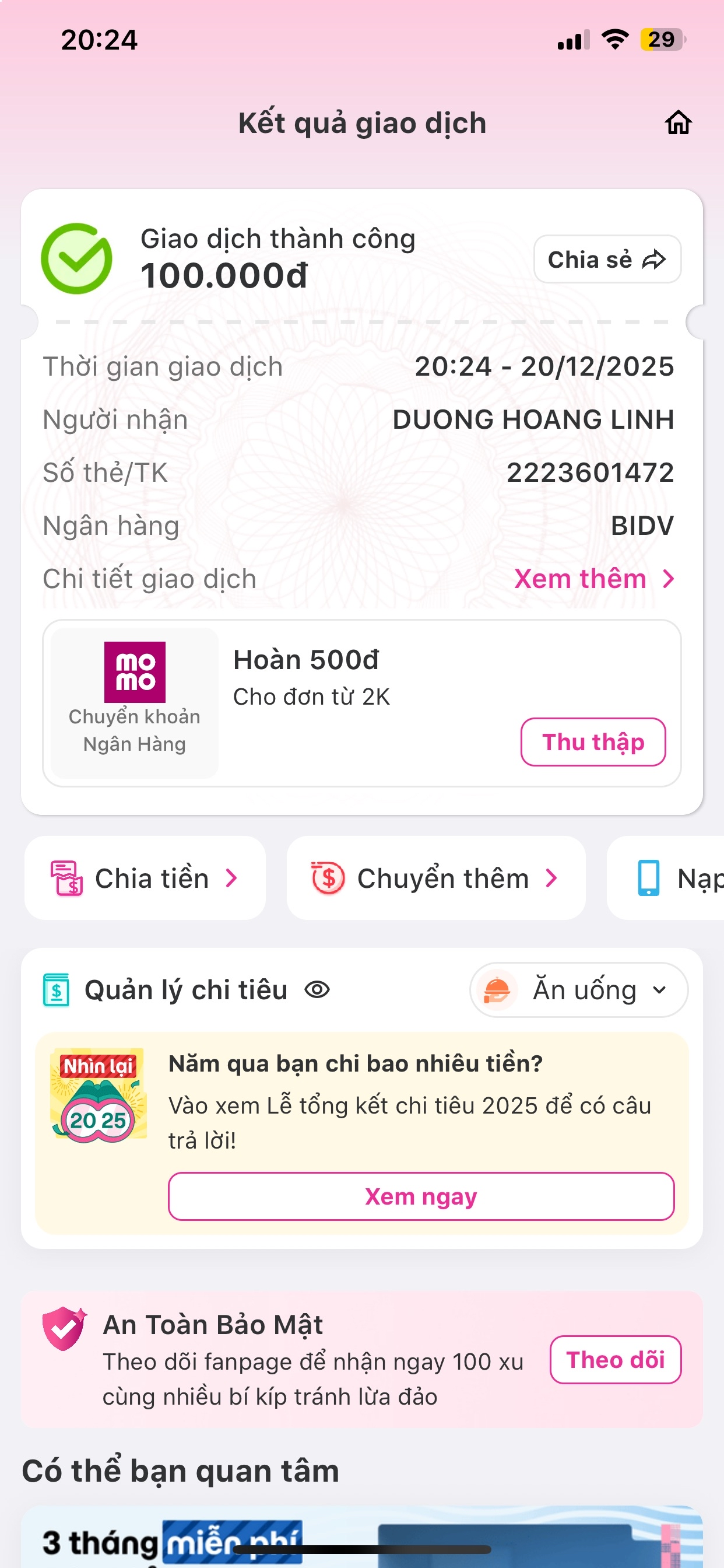Viewport: 724px width, 1568px height.
Task: Collect the Hoàn 500đ voucher
Action: pyautogui.click(x=593, y=742)
